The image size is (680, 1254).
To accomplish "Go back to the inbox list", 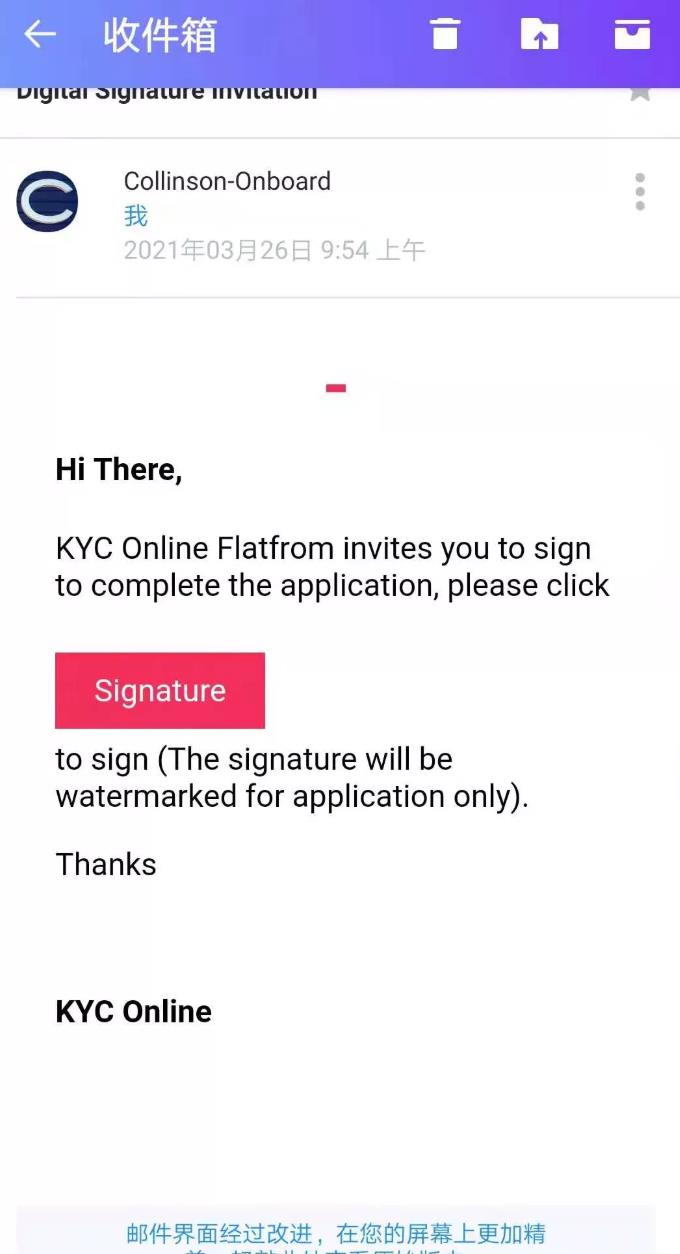I will click(x=40, y=35).
